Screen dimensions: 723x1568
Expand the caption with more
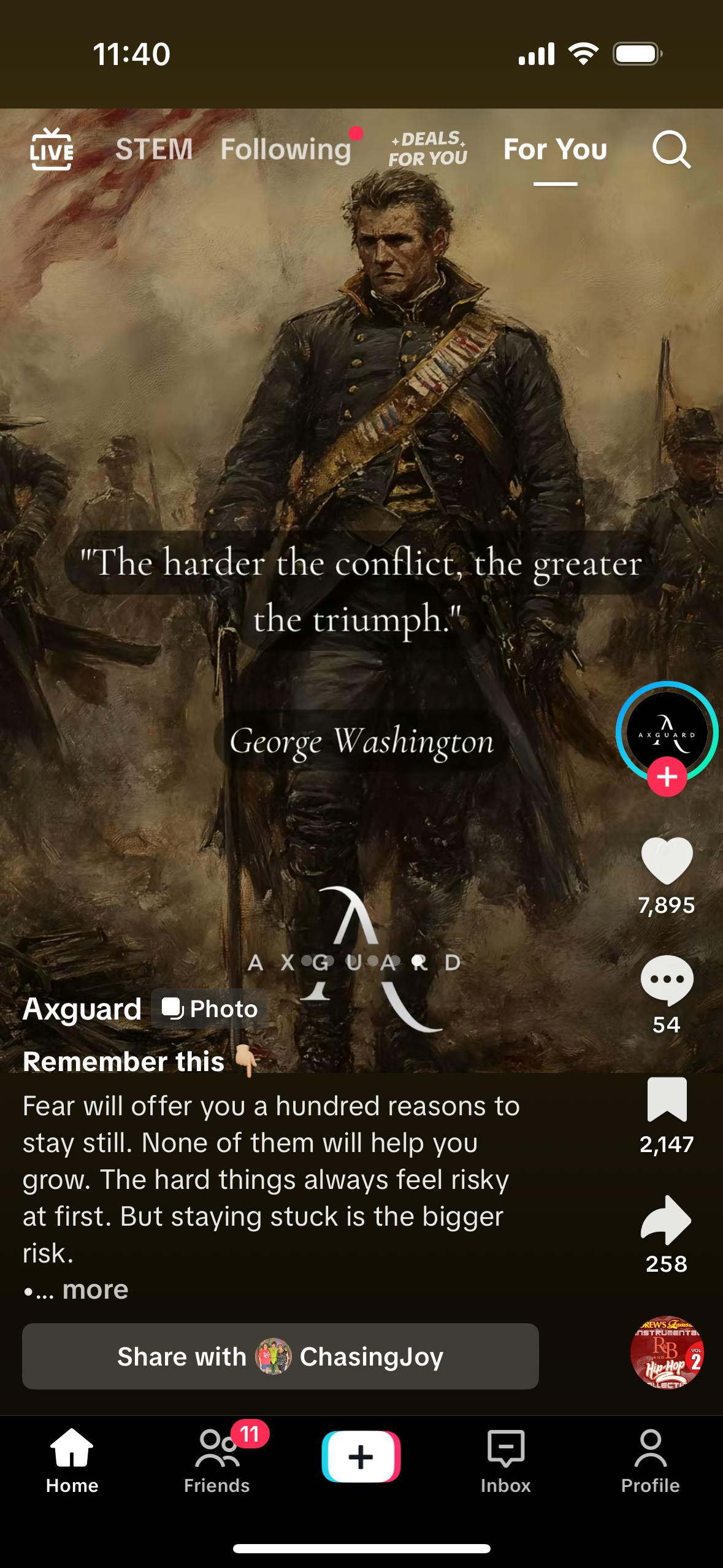tap(95, 1289)
